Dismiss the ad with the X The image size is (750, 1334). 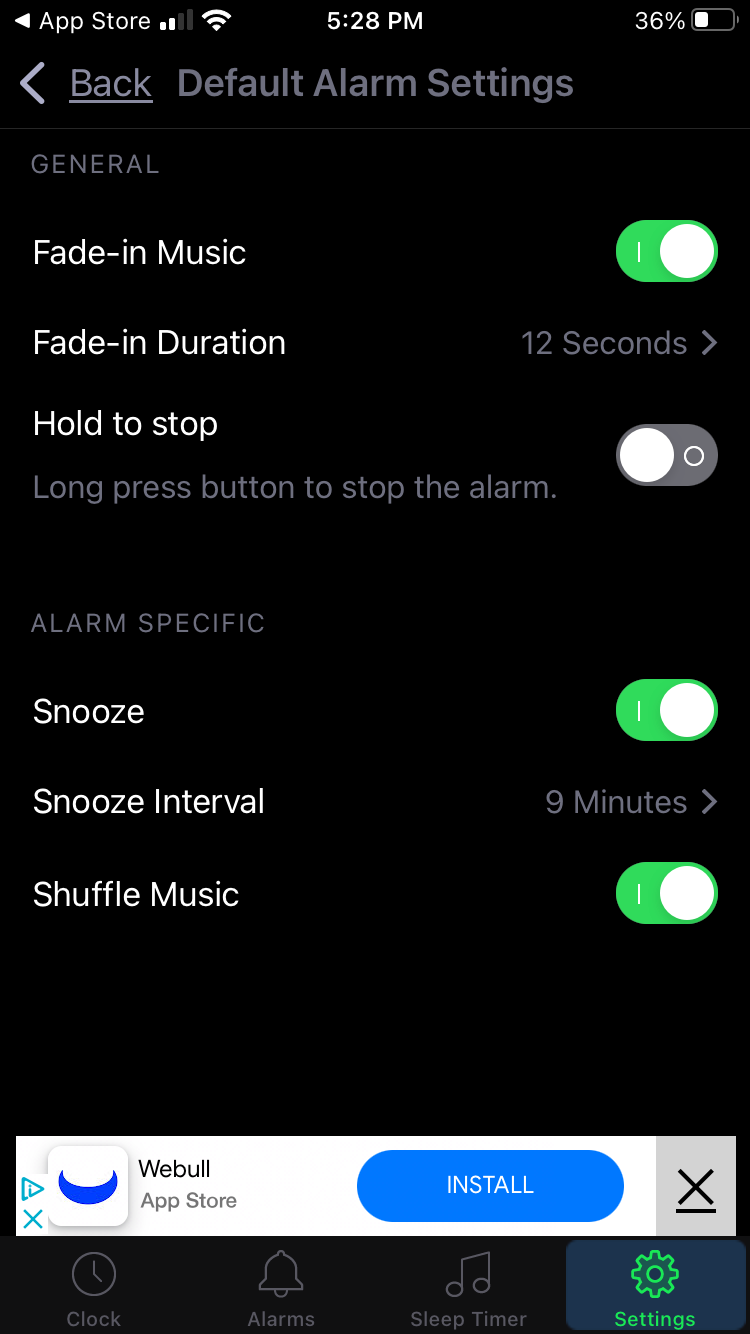(x=696, y=1189)
